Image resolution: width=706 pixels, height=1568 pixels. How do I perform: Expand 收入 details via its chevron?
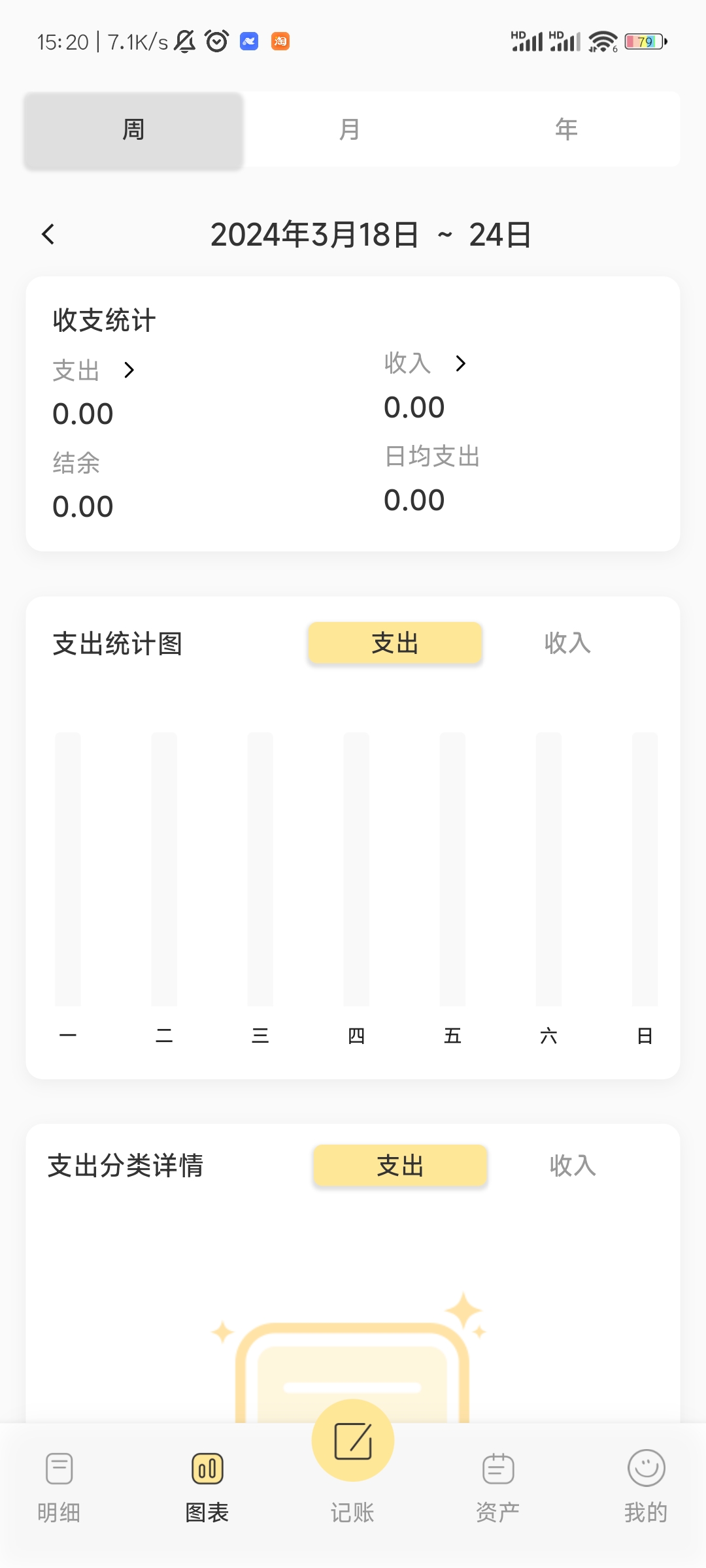(x=462, y=364)
